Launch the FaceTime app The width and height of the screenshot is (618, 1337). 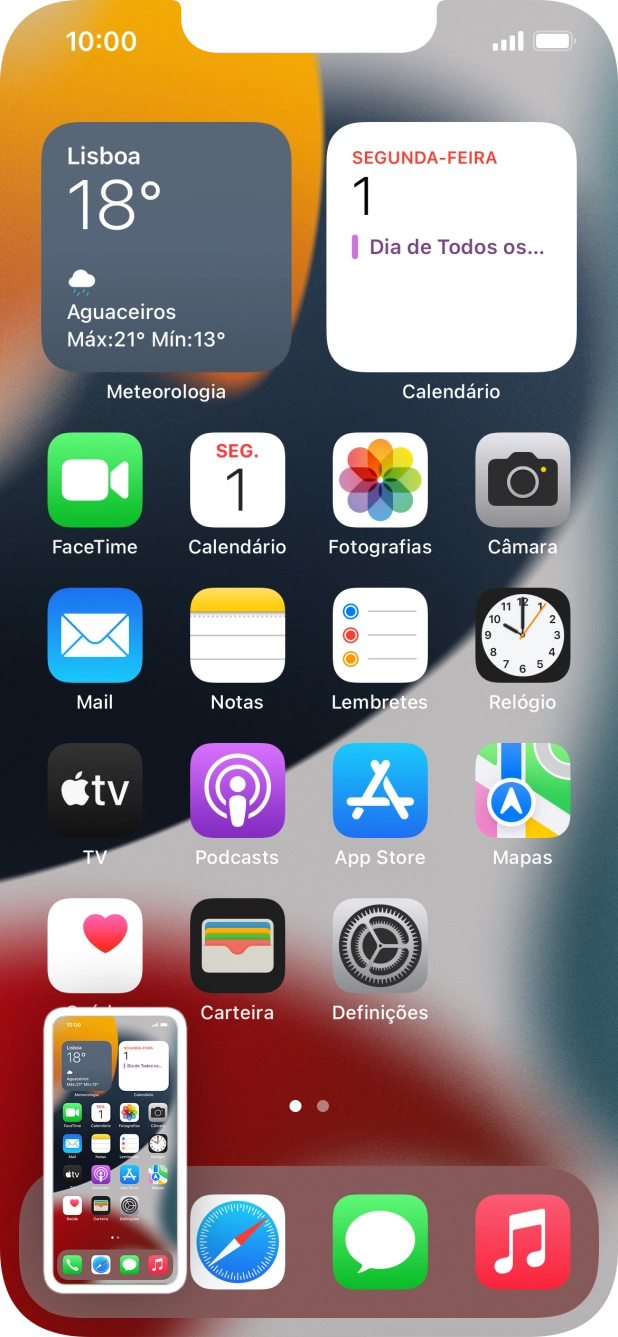[x=95, y=480]
